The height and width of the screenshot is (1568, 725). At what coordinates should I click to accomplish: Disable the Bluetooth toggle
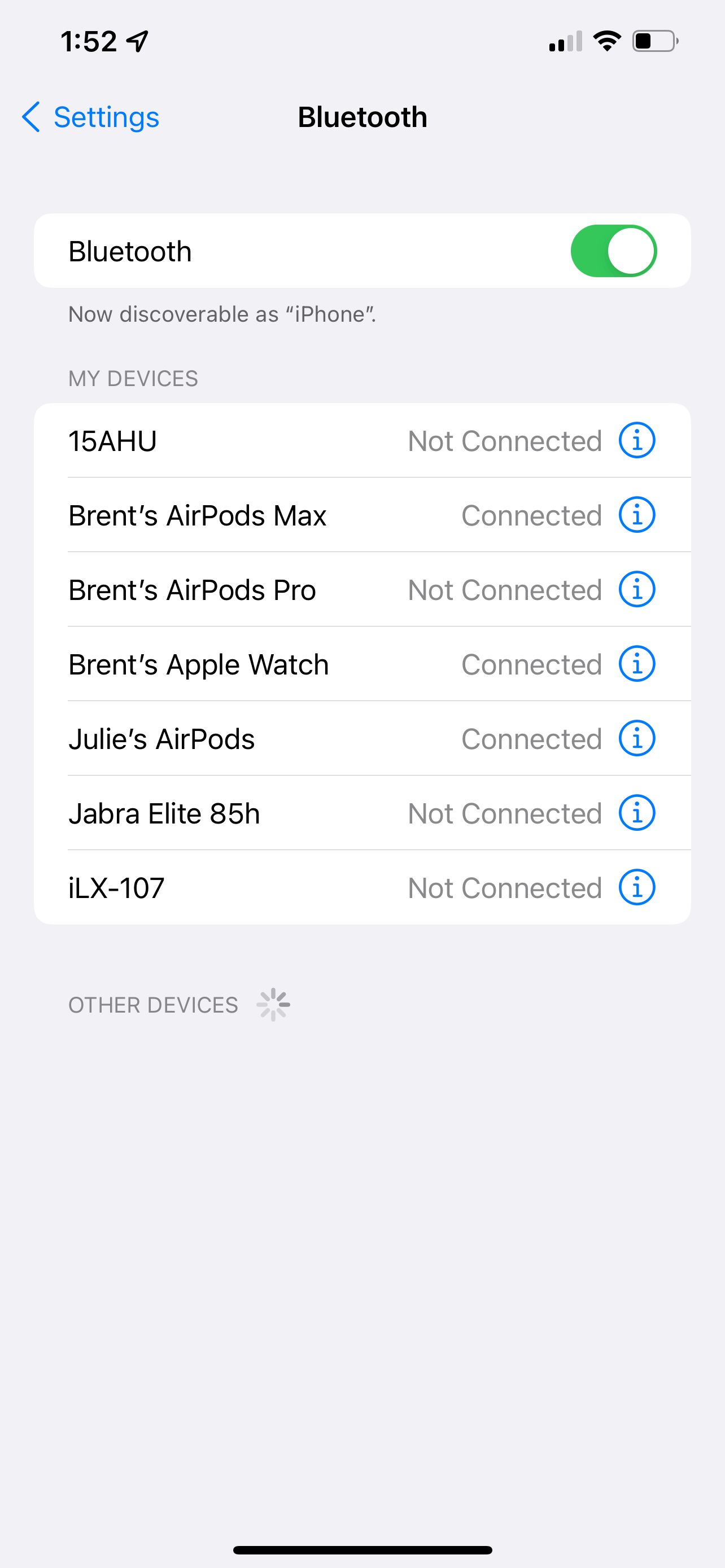pyautogui.click(x=615, y=250)
